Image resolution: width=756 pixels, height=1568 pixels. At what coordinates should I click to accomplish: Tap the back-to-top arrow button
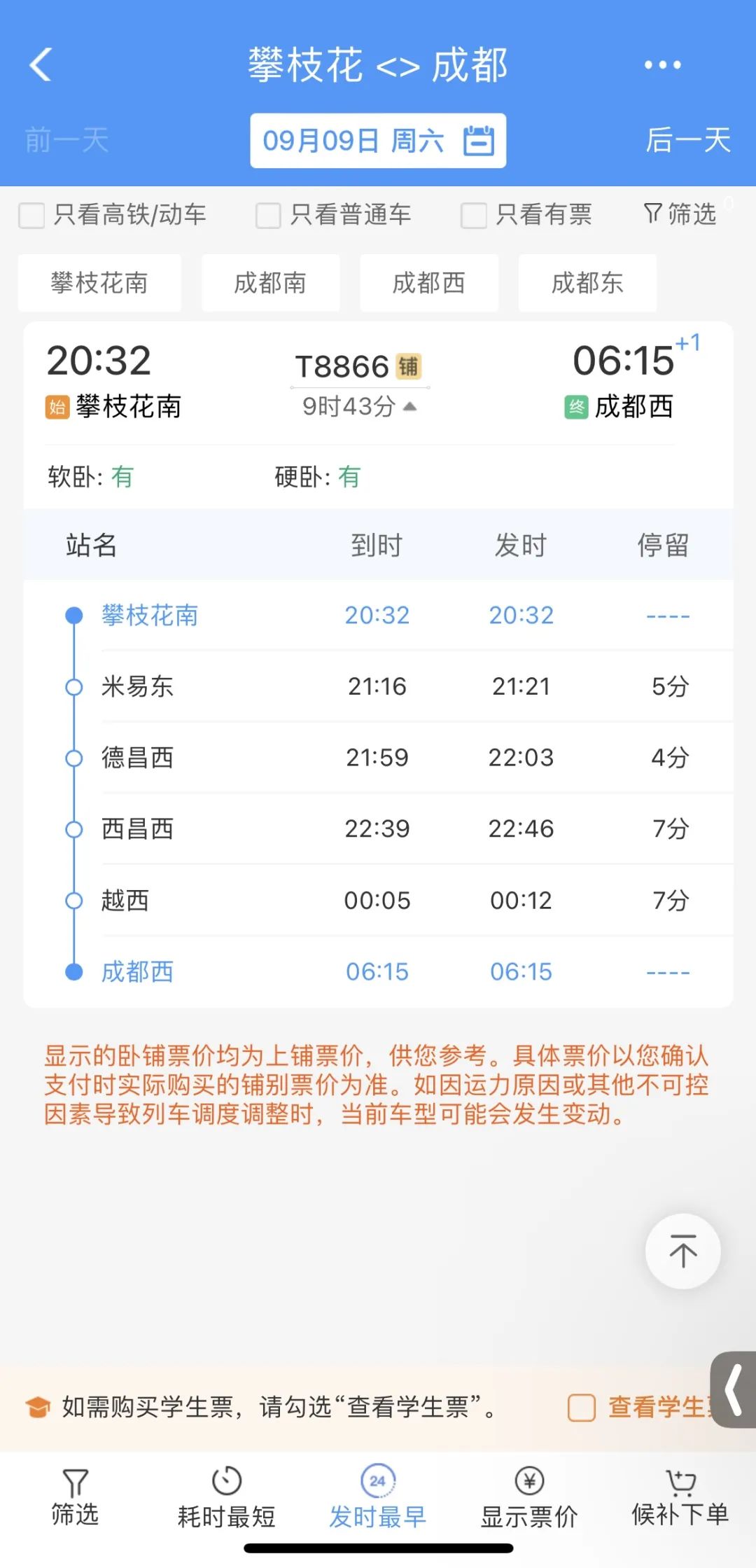[x=682, y=1251]
